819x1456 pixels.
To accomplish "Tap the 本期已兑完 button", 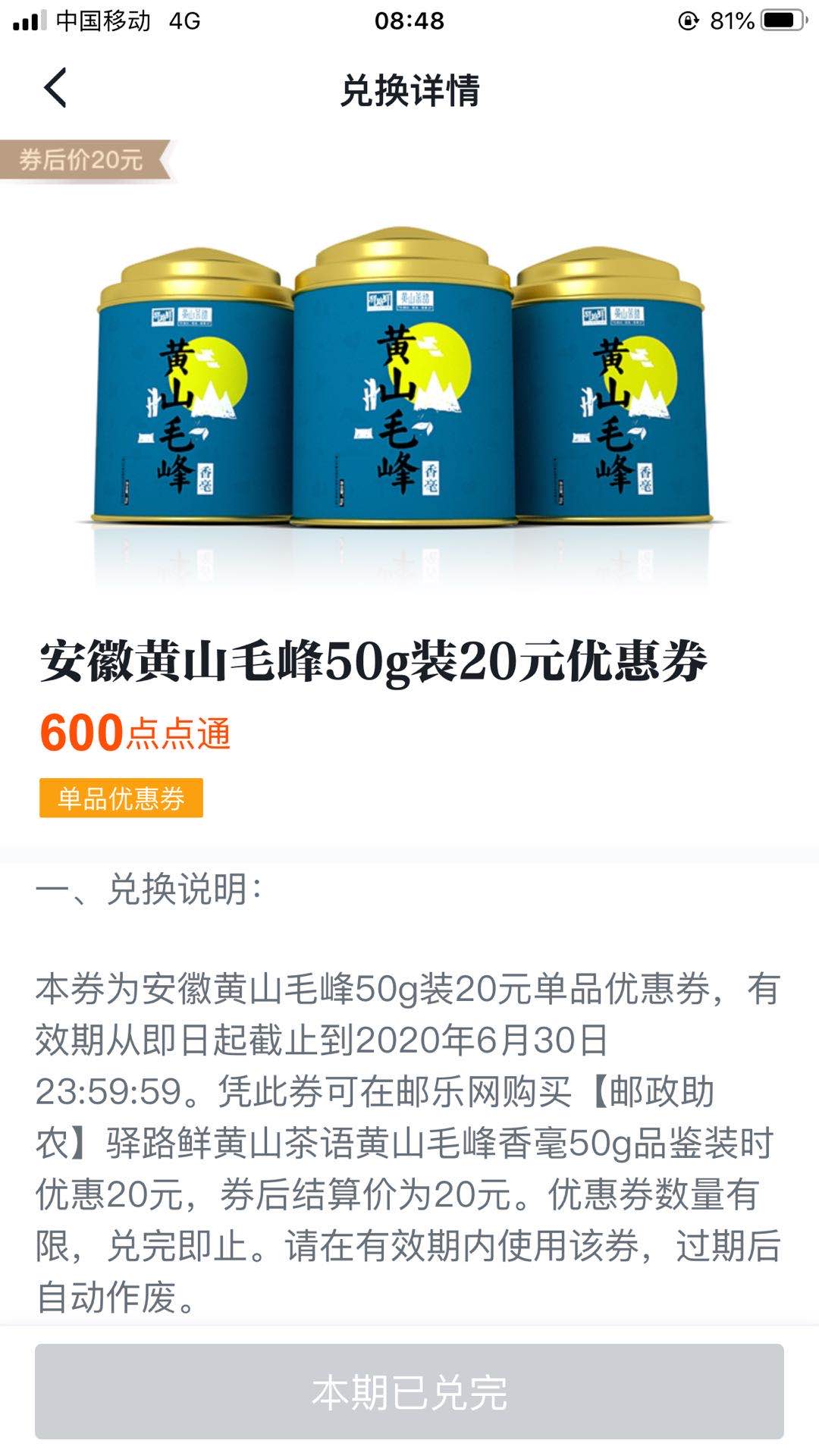I will [409, 1392].
